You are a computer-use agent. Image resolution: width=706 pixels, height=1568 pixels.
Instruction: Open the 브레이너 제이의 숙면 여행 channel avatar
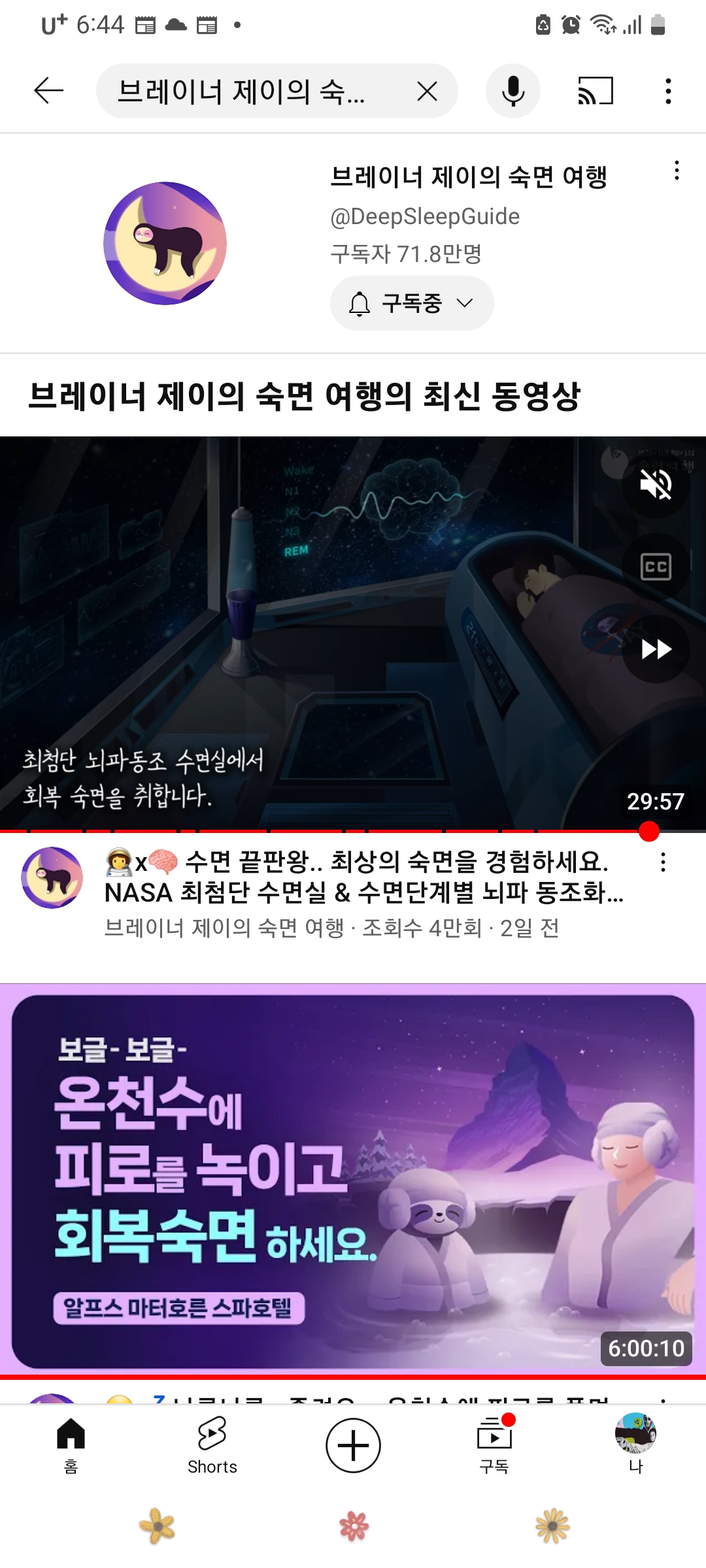[x=165, y=243]
